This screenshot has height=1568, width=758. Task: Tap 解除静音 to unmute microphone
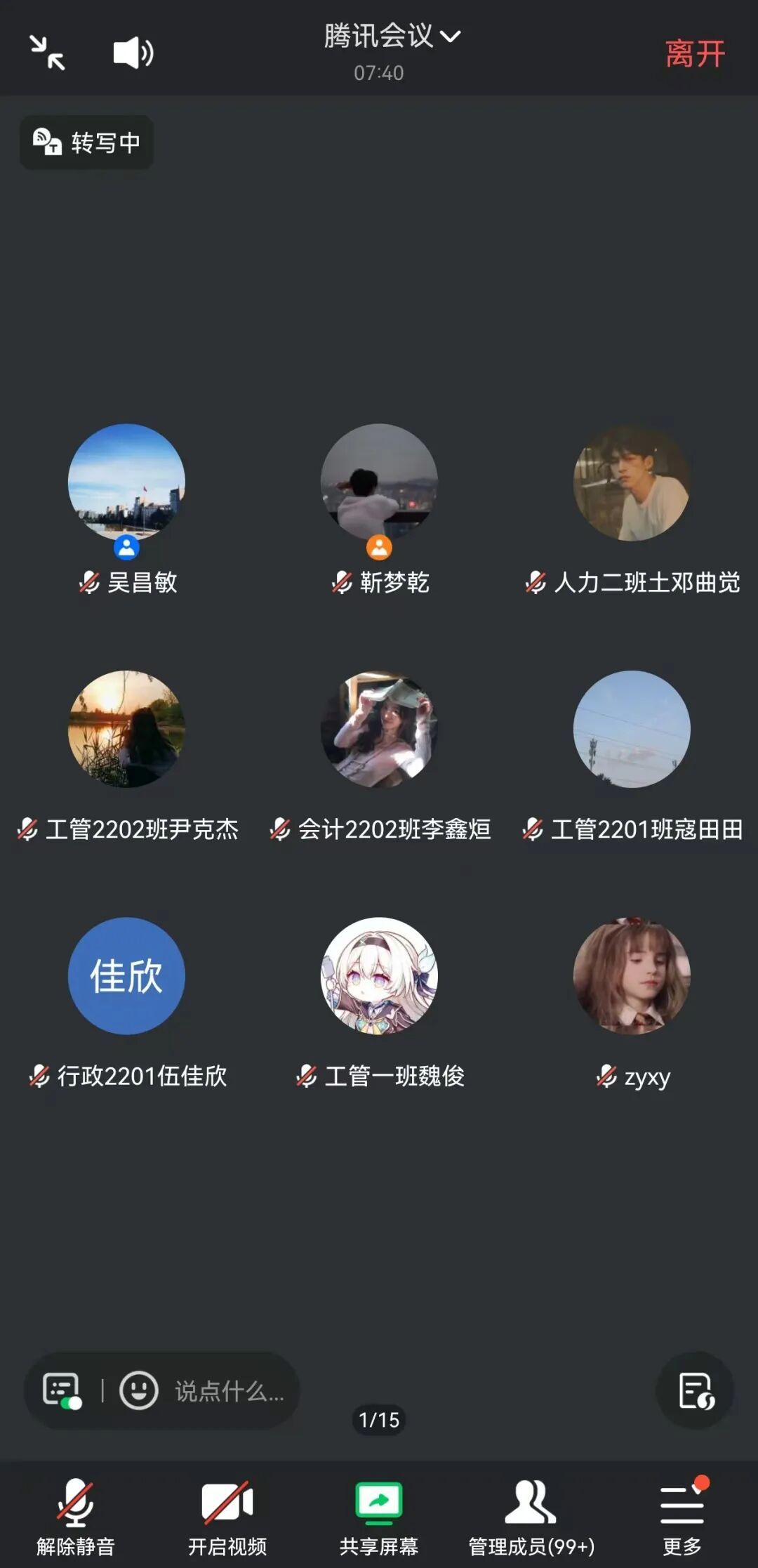point(76,1515)
